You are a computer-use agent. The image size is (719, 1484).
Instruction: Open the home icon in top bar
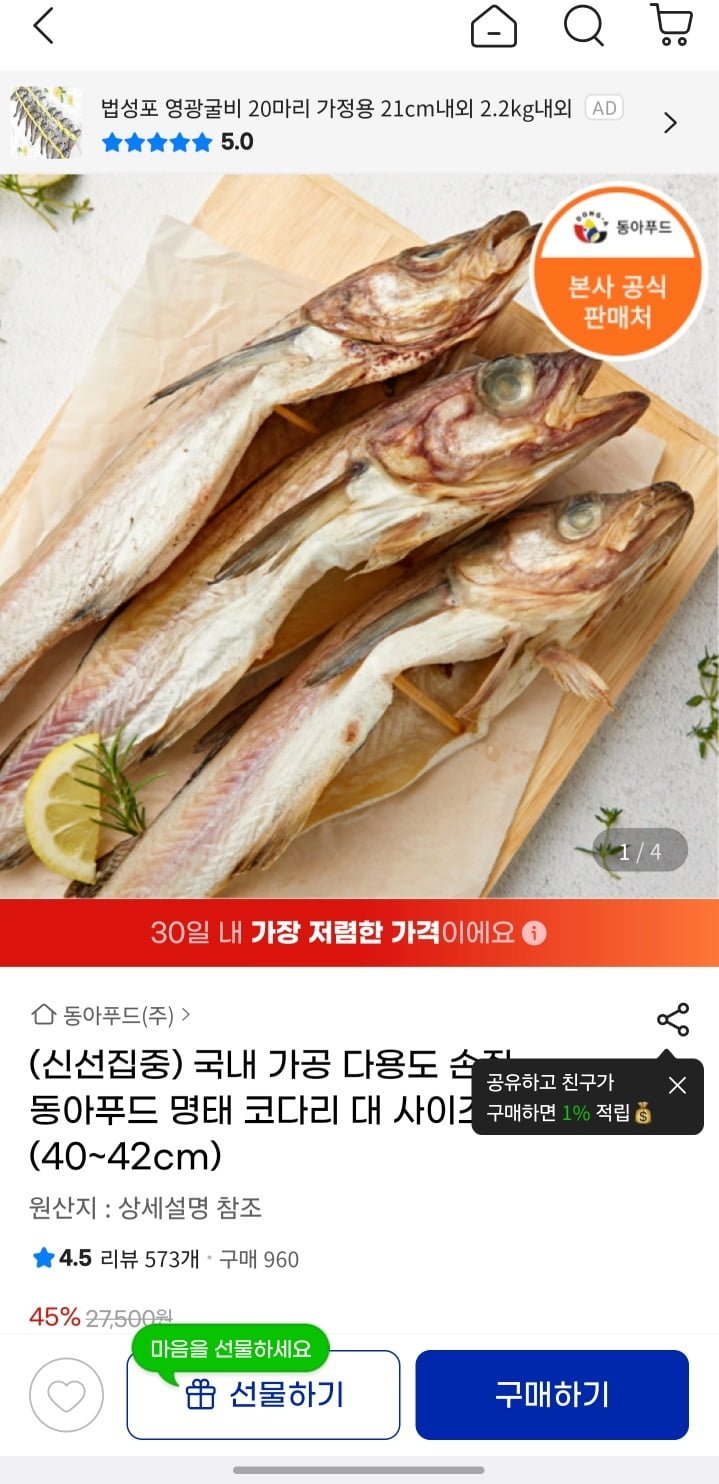pyautogui.click(x=494, y=26)
